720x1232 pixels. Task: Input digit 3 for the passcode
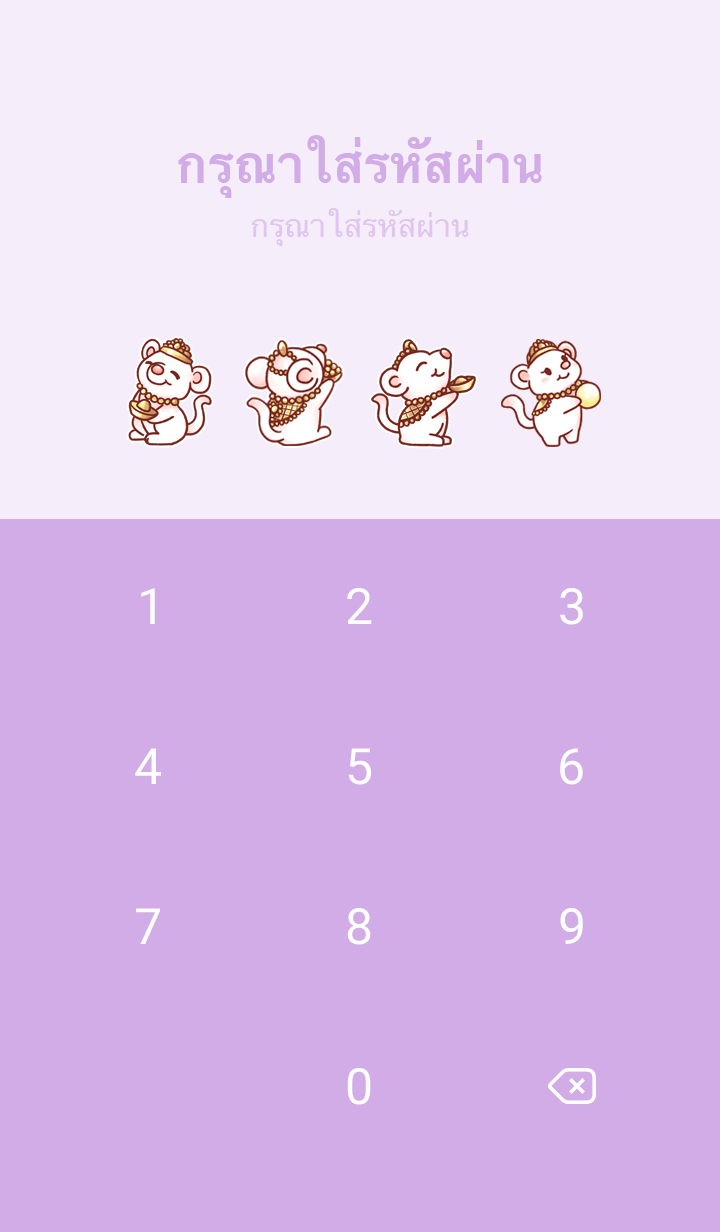click(x=571, y=607)
